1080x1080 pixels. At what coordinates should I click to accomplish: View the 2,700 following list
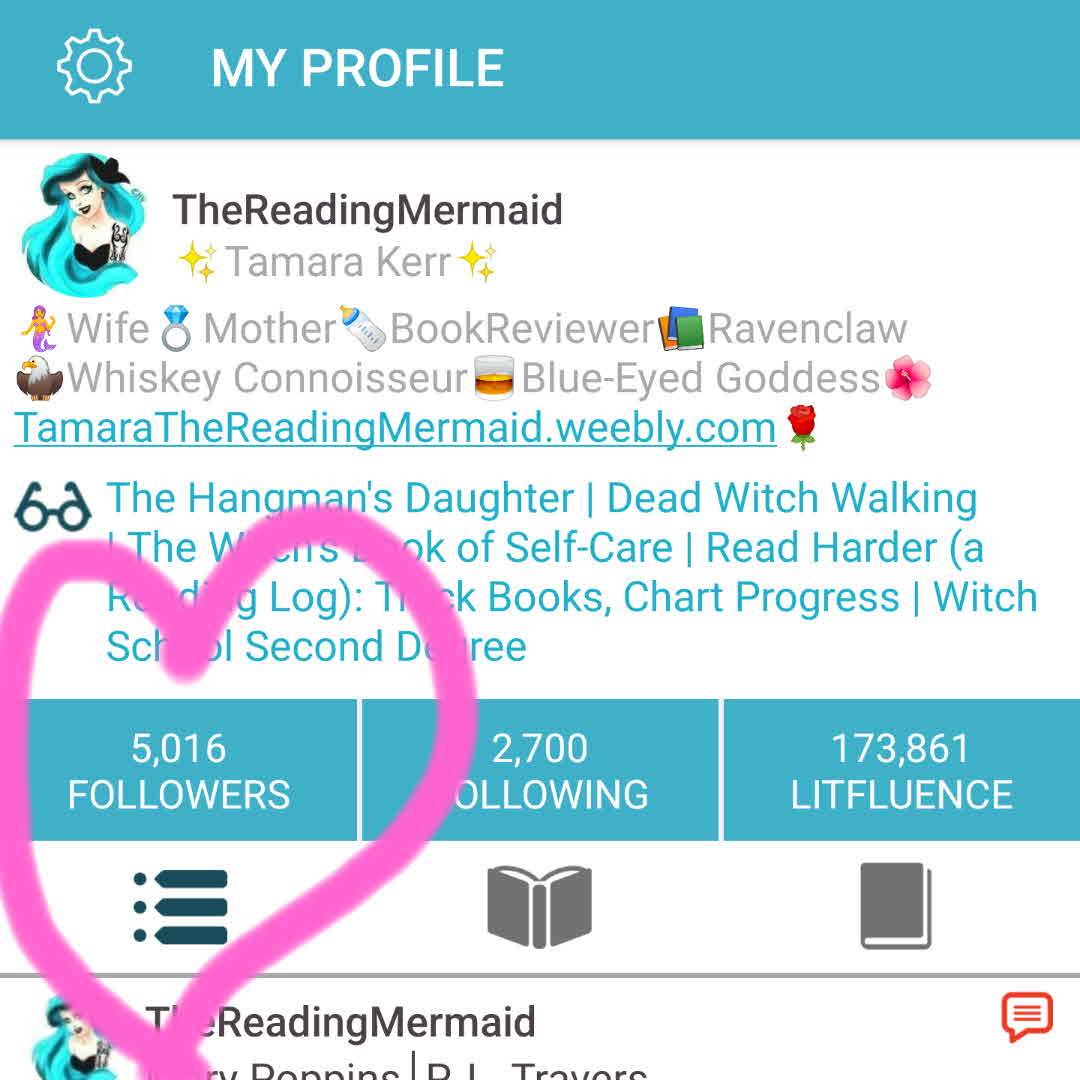click(540, 770)
